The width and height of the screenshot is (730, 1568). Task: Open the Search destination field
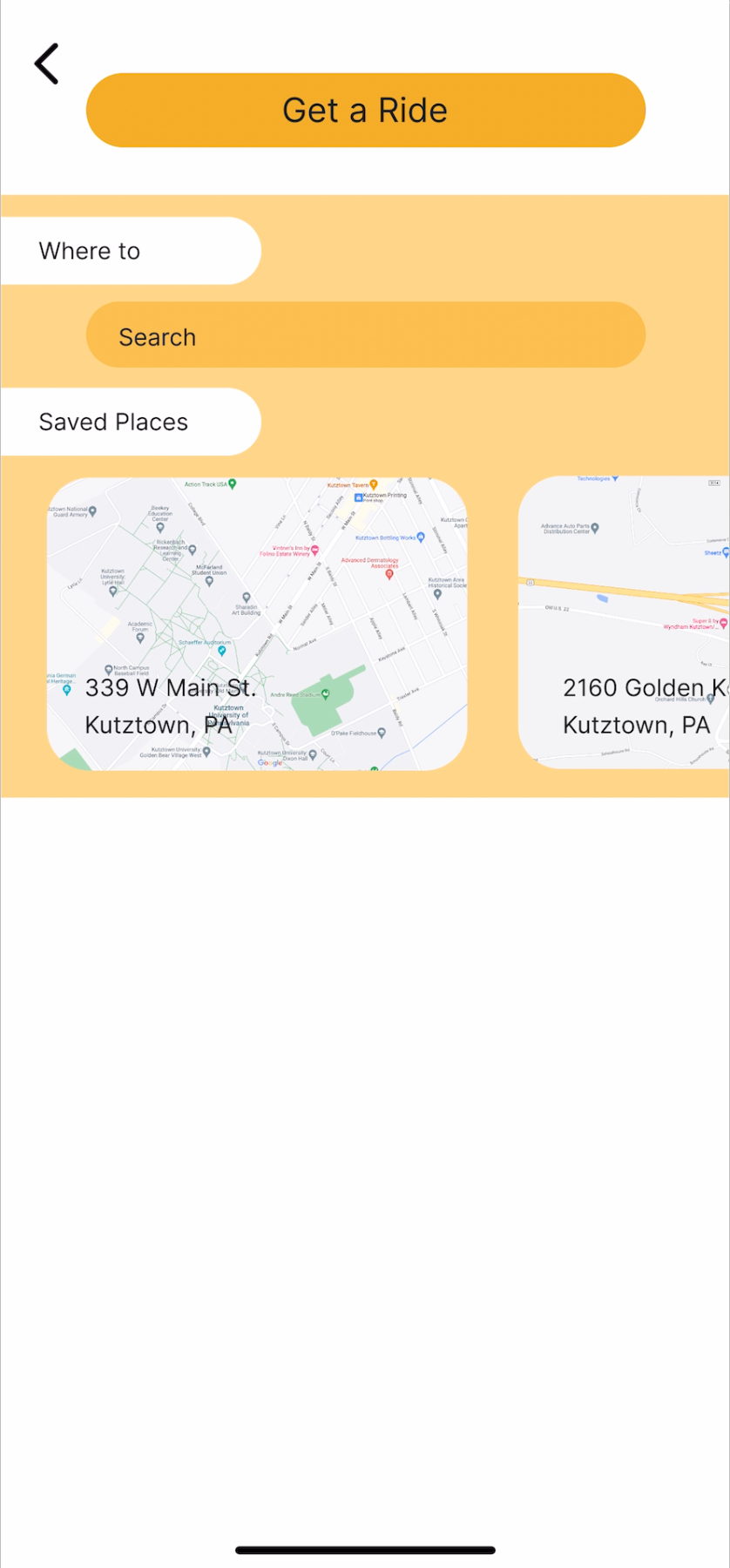[365, 335]
